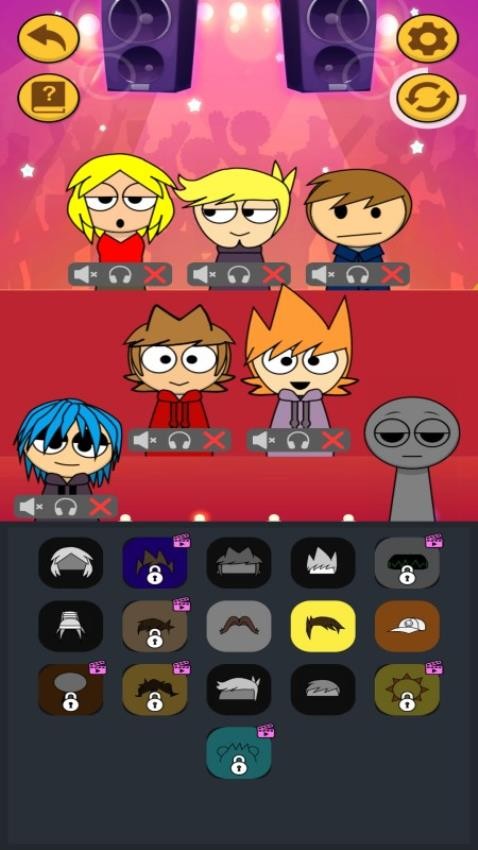Pick the orange tile with white cap

(407, 626)
